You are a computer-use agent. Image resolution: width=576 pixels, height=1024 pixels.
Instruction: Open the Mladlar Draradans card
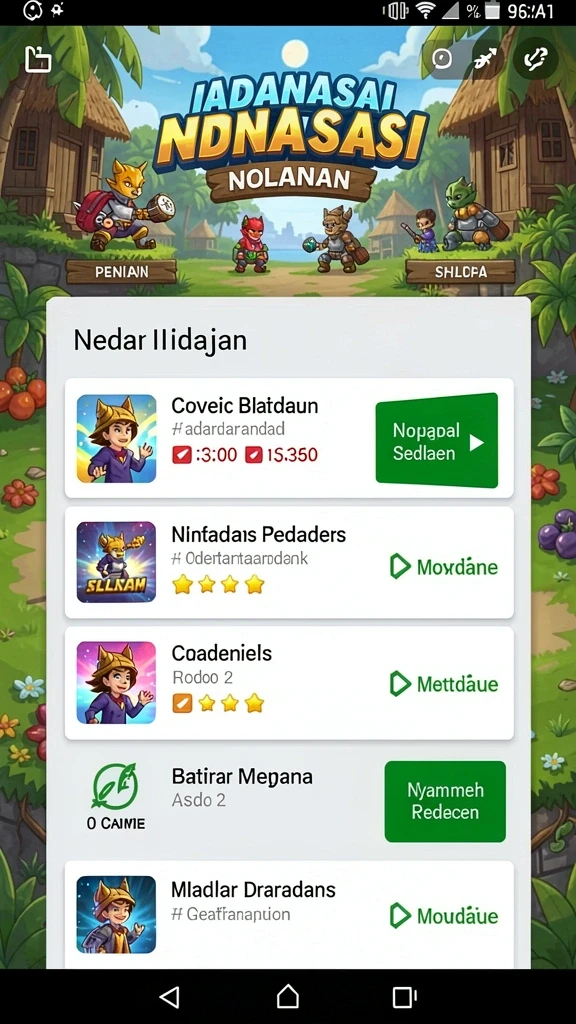[289, 914]
